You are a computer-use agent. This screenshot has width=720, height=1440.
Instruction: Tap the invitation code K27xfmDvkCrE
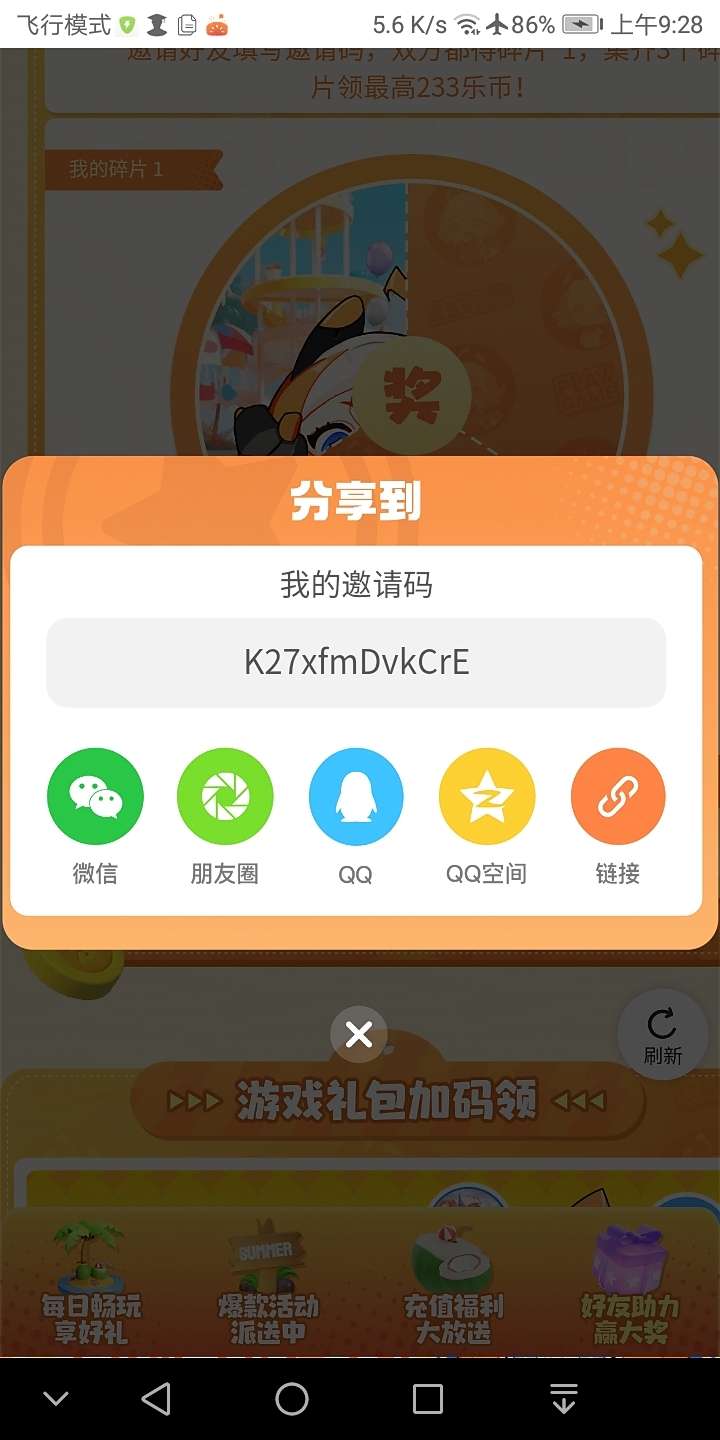pyautogui.click(x=356, y=662)
